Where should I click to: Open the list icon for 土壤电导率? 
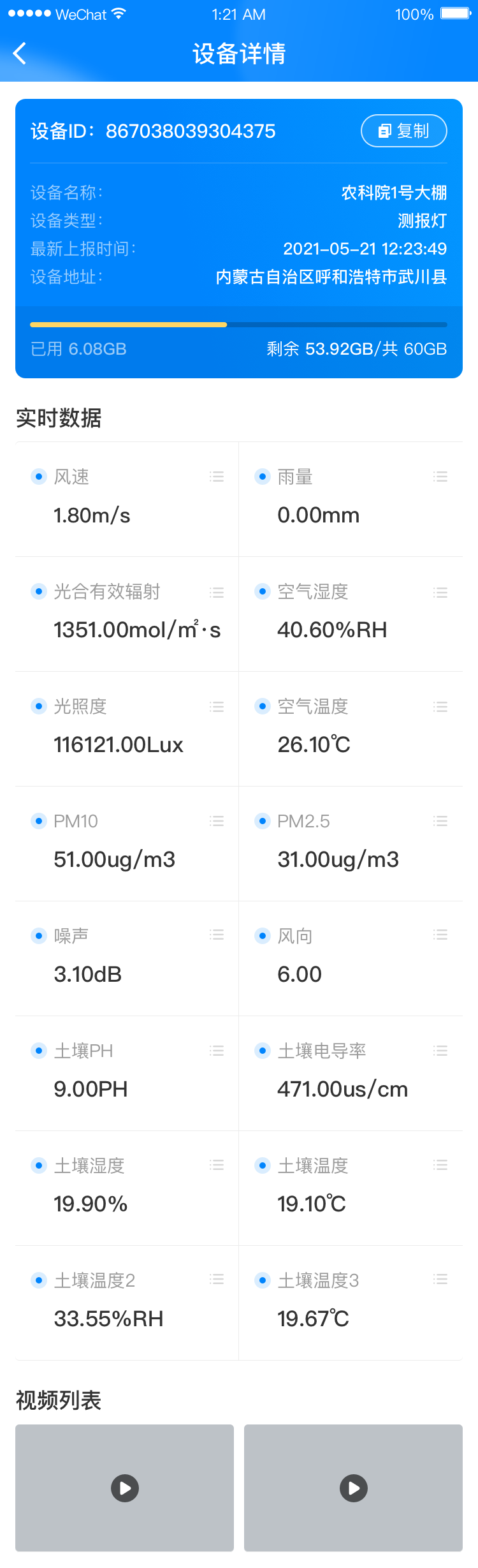click(x=440, y=1051)
